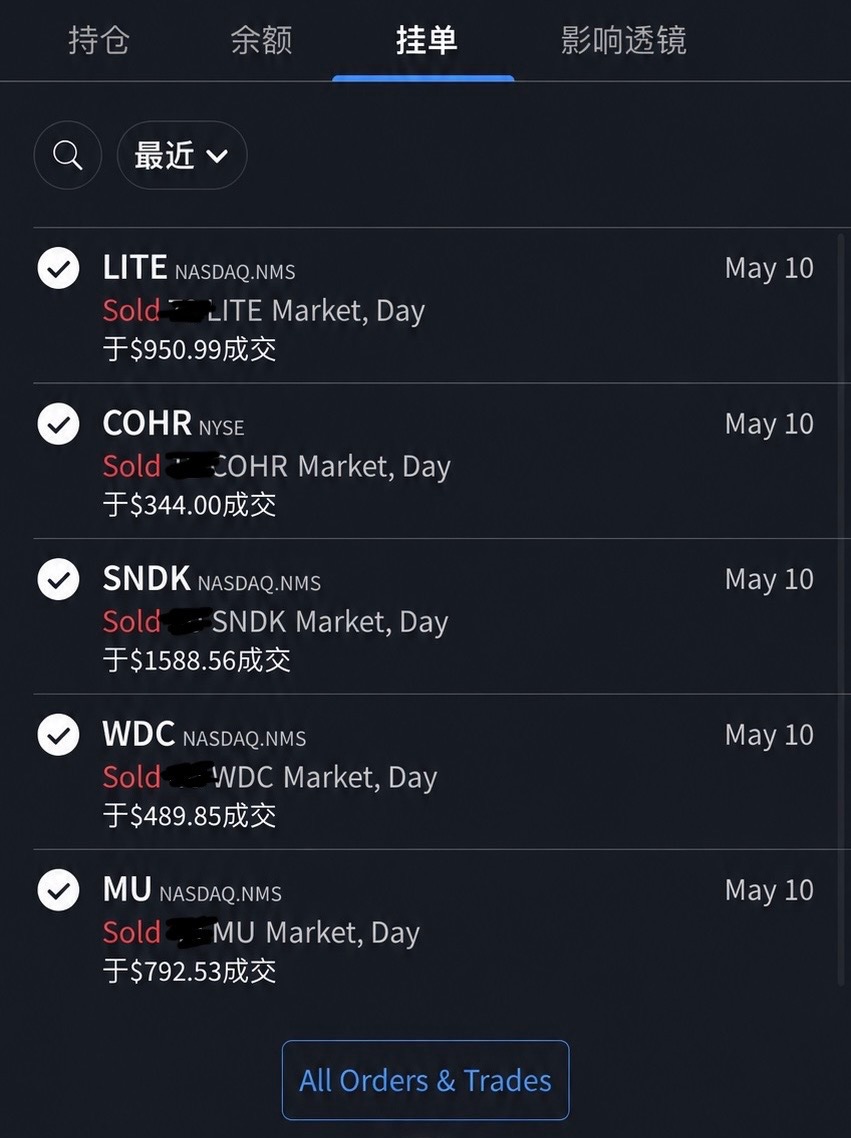The image size is (851, 1138).
Task: Switch to the 余额 tab
Action: tap(261, 40)
